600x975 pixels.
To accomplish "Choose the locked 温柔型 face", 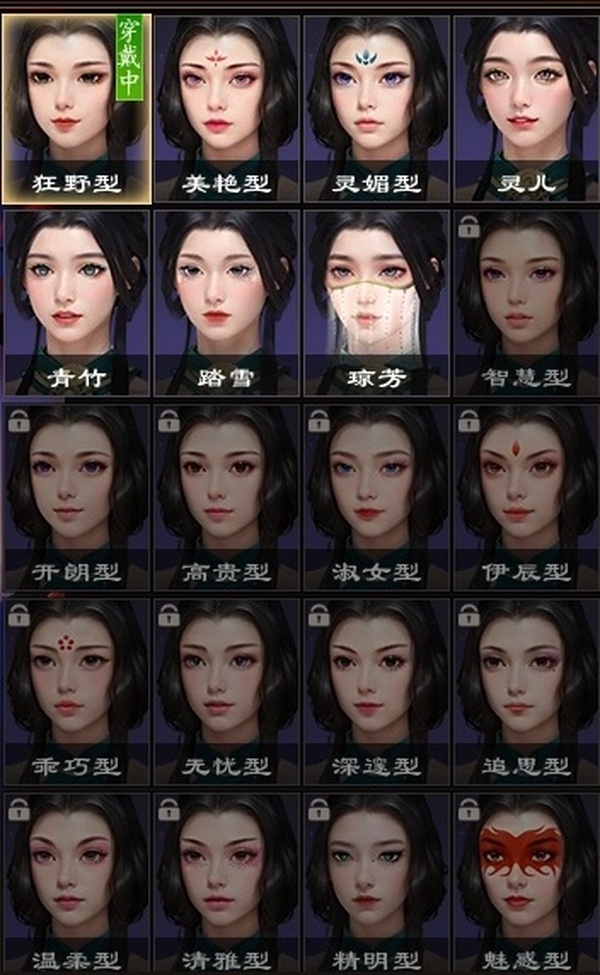I will [76, 882].
